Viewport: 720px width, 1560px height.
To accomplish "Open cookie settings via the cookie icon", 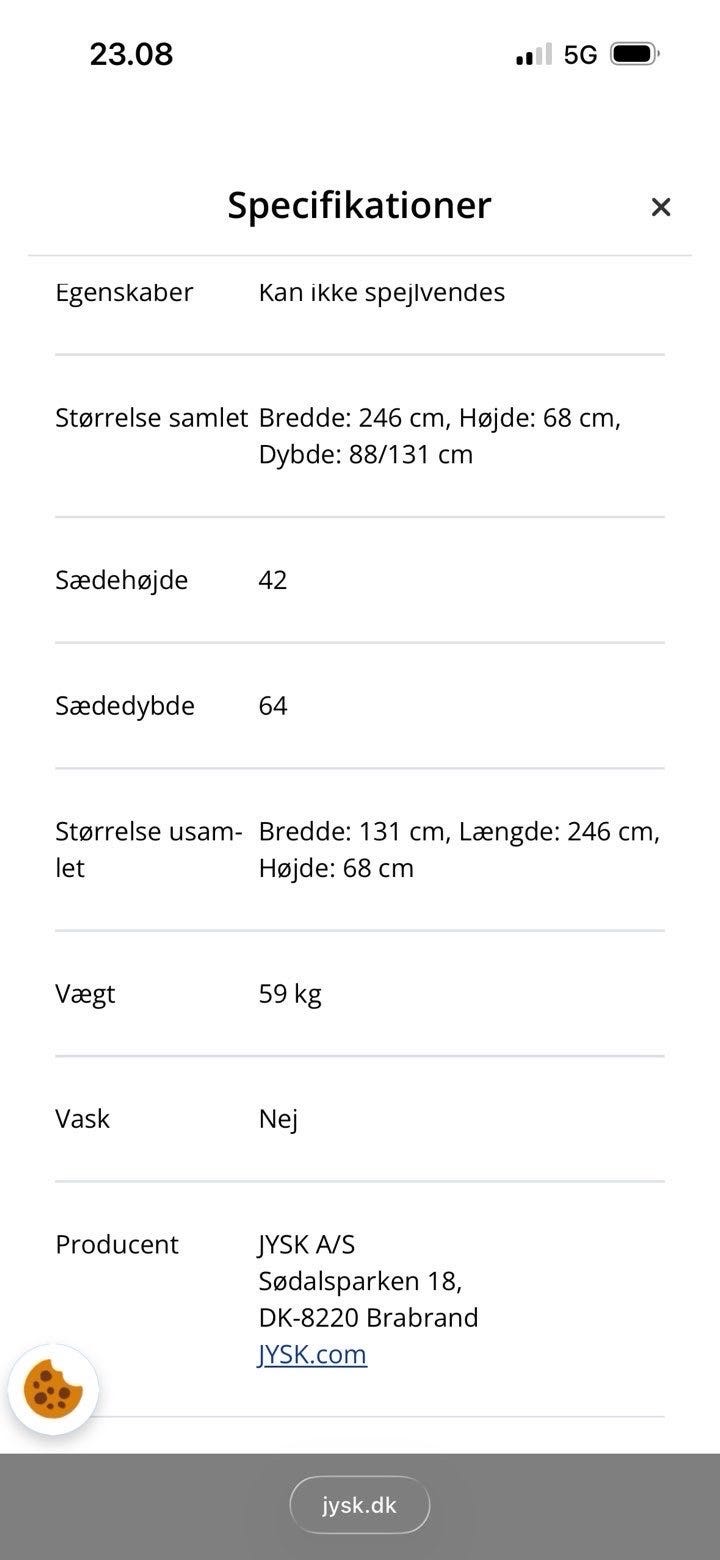I will pyautogui.click(x=53, y=1389).
